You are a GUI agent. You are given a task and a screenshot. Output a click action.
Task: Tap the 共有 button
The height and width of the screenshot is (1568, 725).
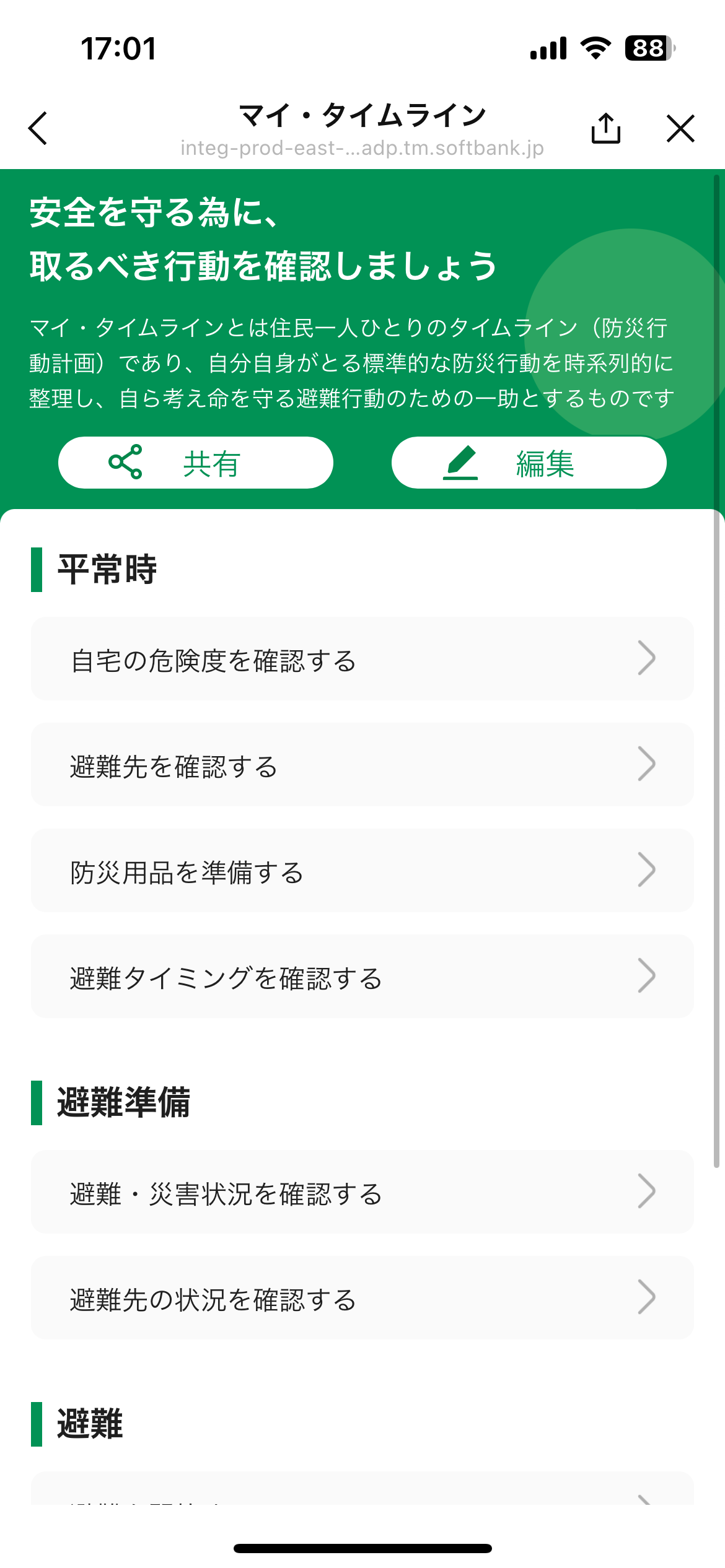(x=196, y=463)
